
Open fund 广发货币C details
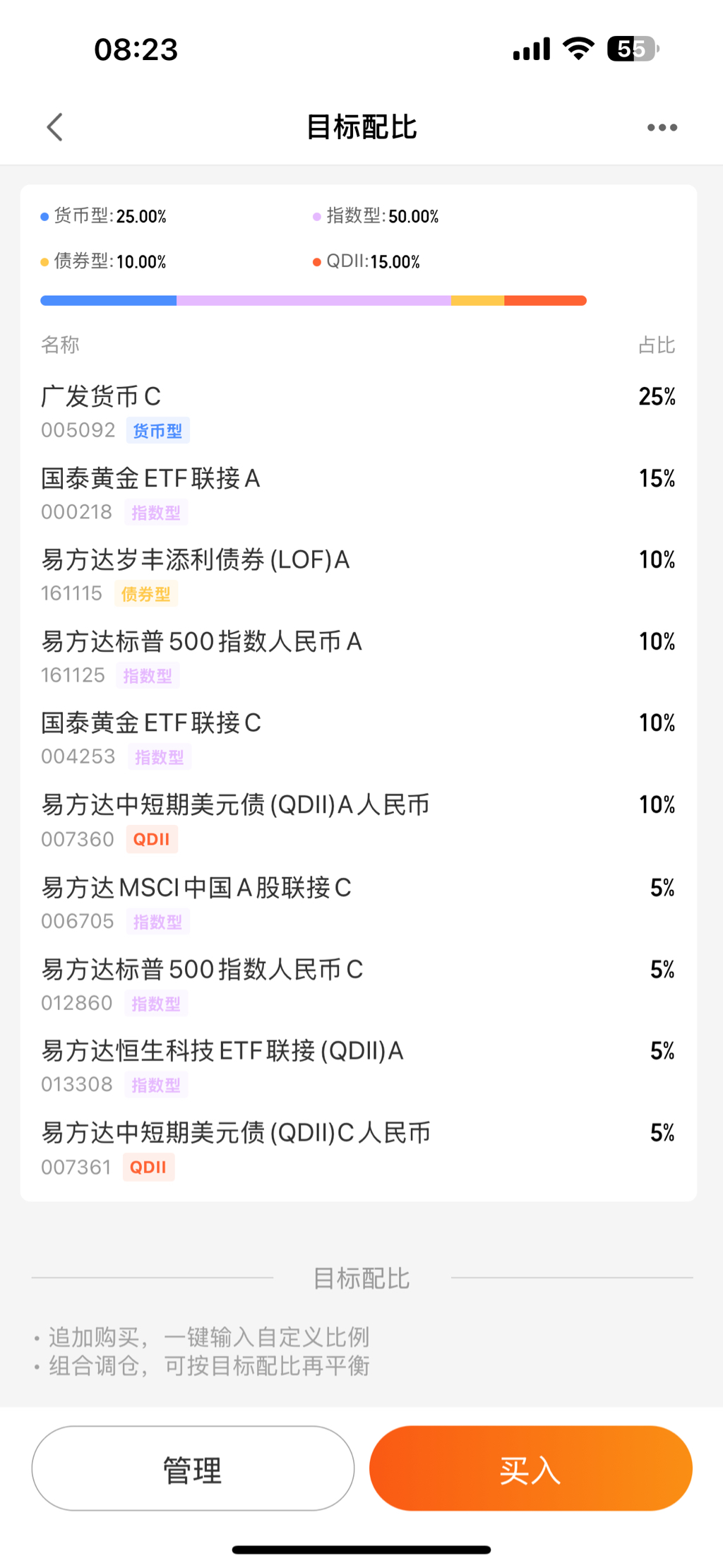pos(102,397)
